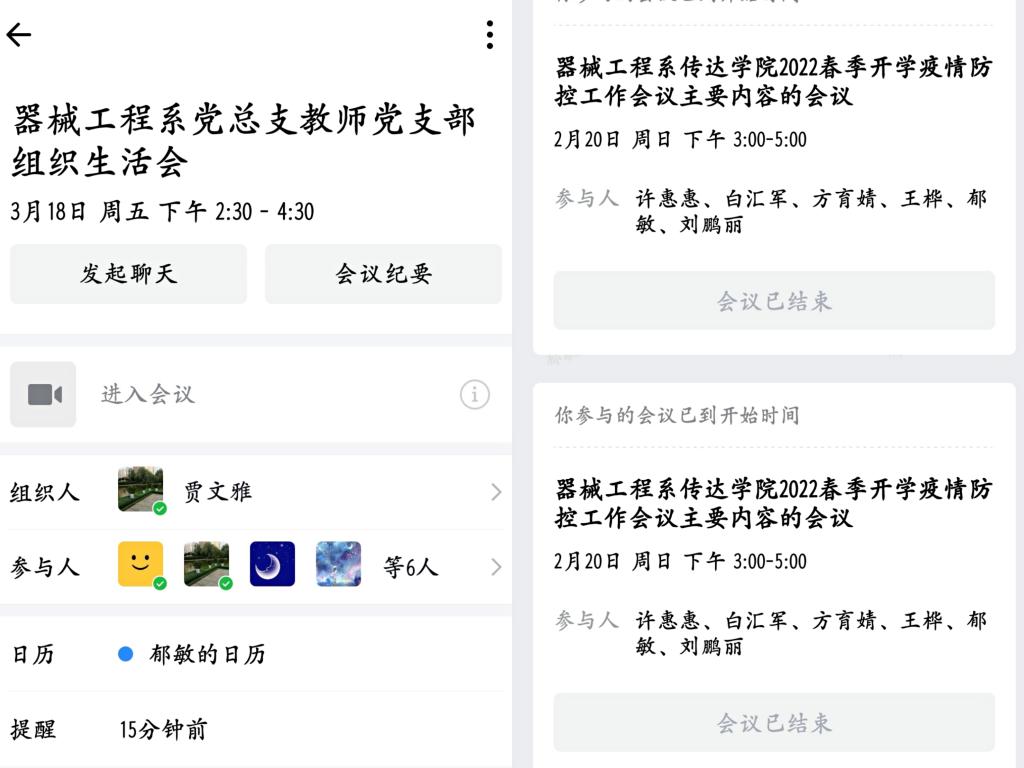Open the three-dot overflow menu

tap(489, 35)
